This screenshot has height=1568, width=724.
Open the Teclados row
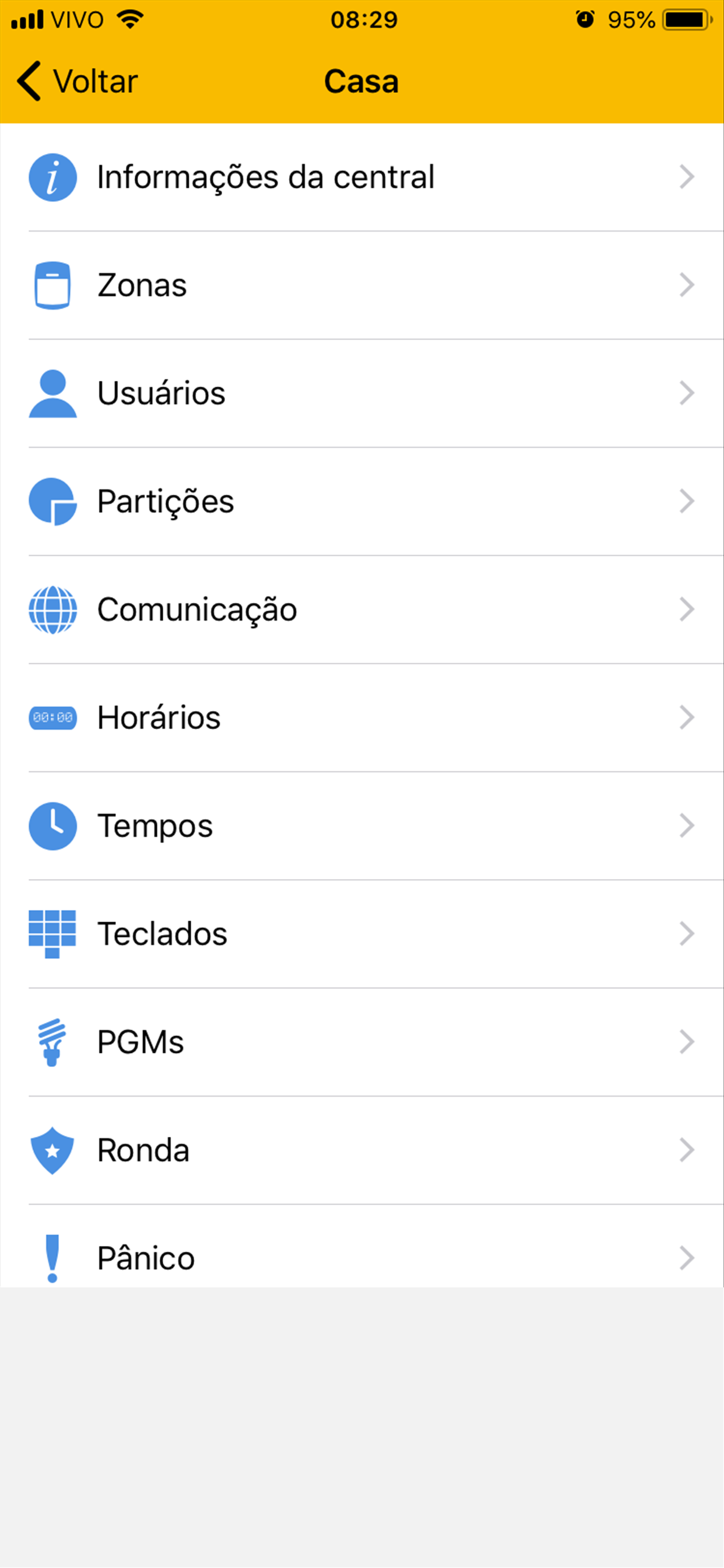coord(362,935)
